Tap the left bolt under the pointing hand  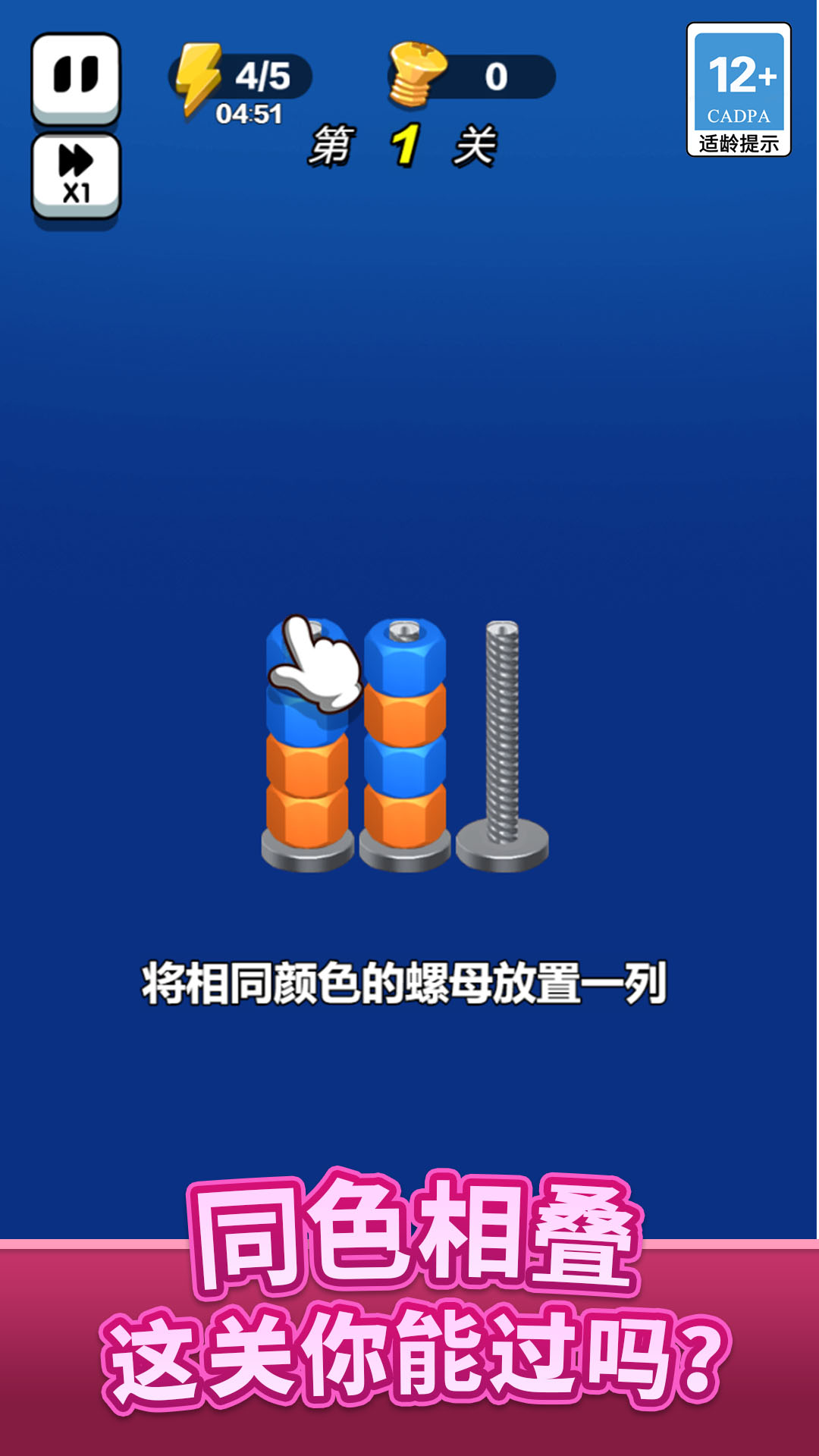tap(307, 745)
